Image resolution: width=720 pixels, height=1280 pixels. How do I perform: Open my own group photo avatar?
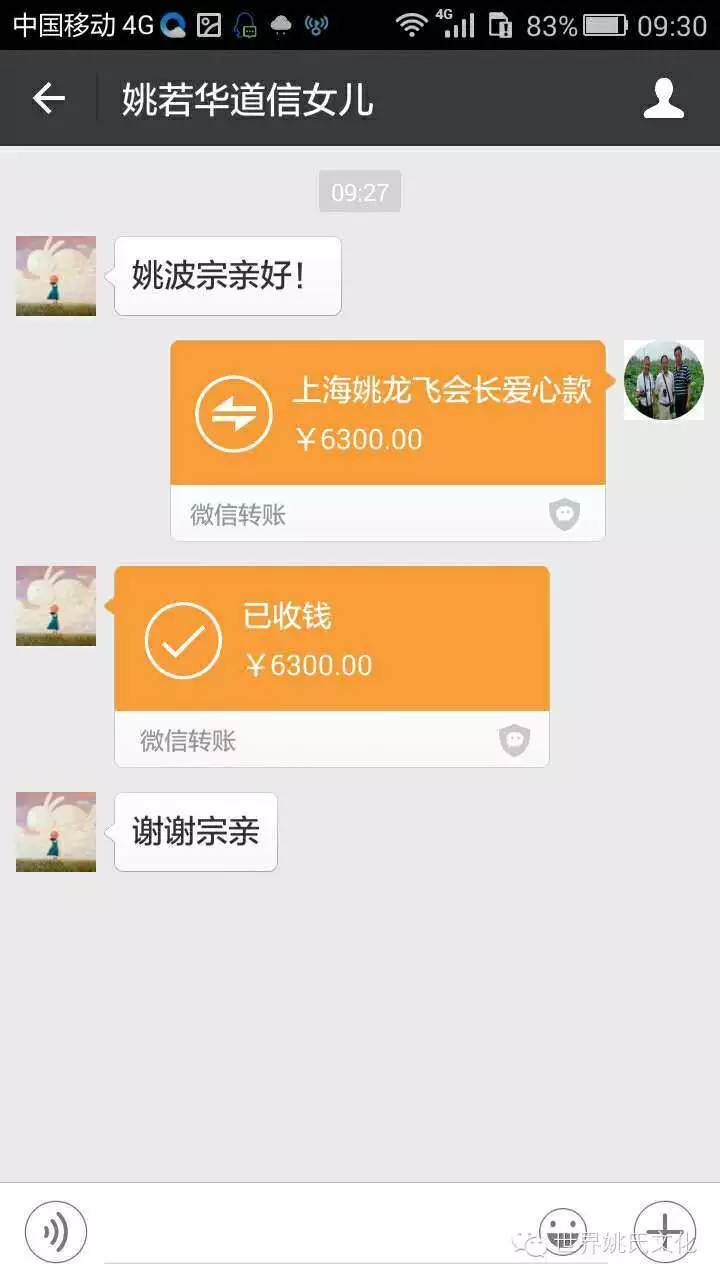[x=664, y=380]
